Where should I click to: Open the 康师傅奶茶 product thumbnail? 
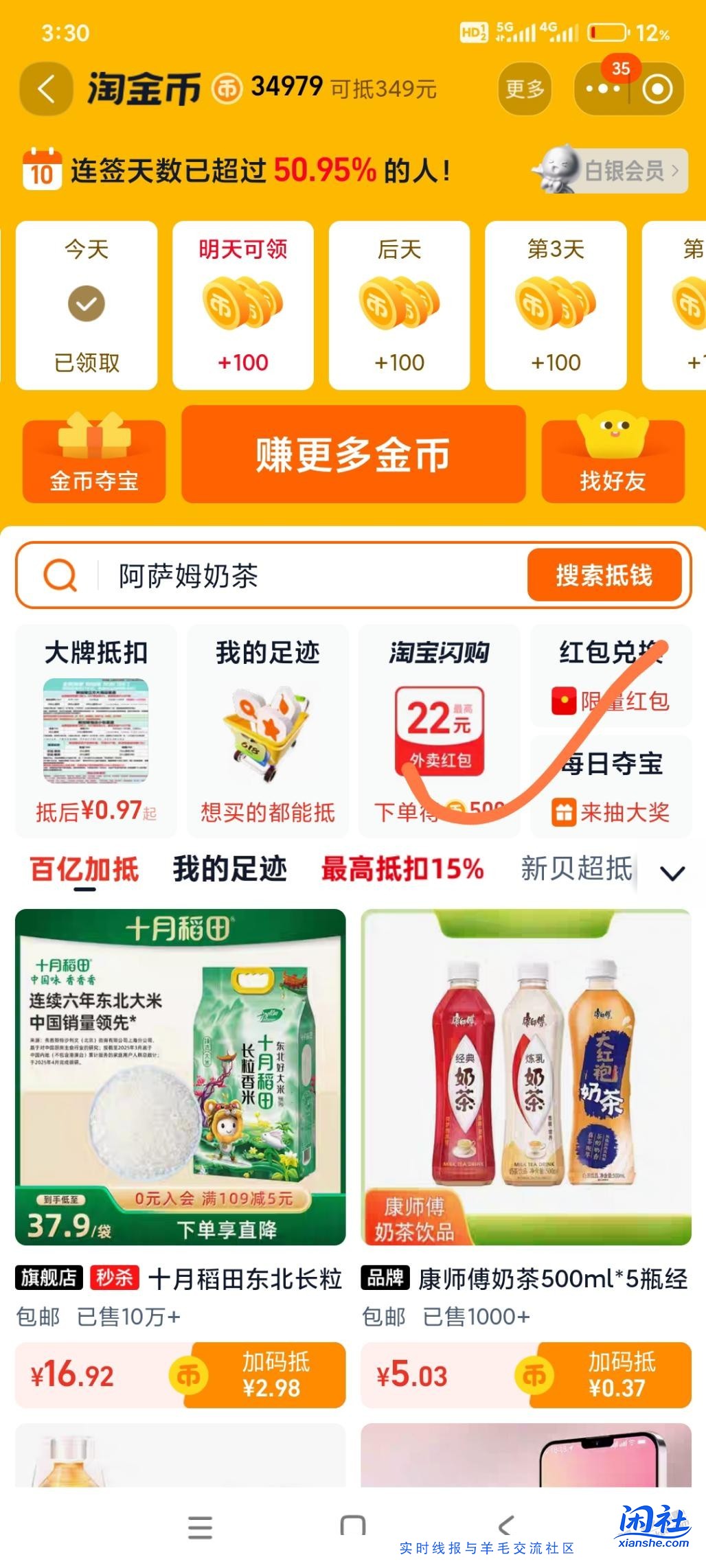(x=526, y=1071)
